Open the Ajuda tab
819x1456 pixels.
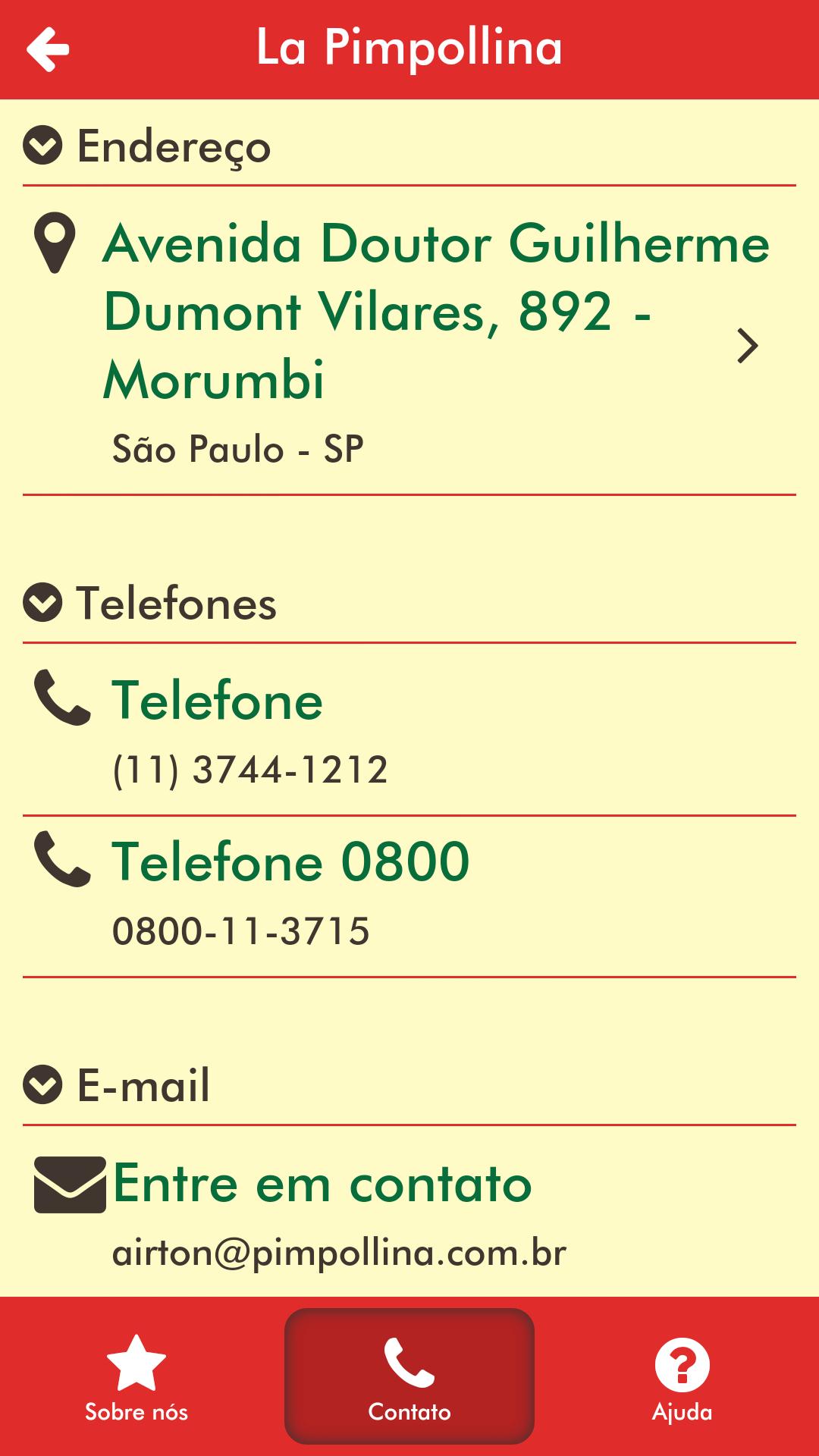(x=682, y=1376)
